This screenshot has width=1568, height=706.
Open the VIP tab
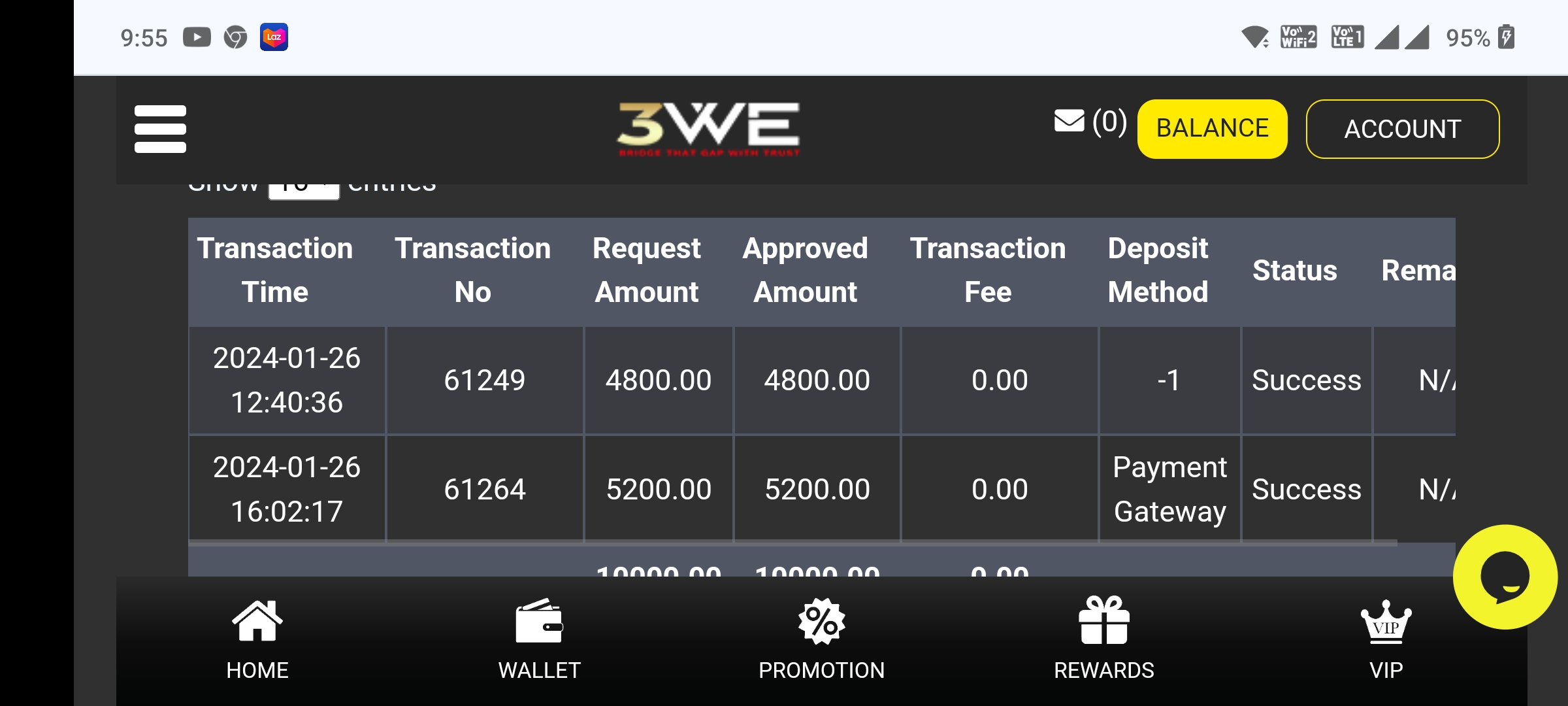1386,639
